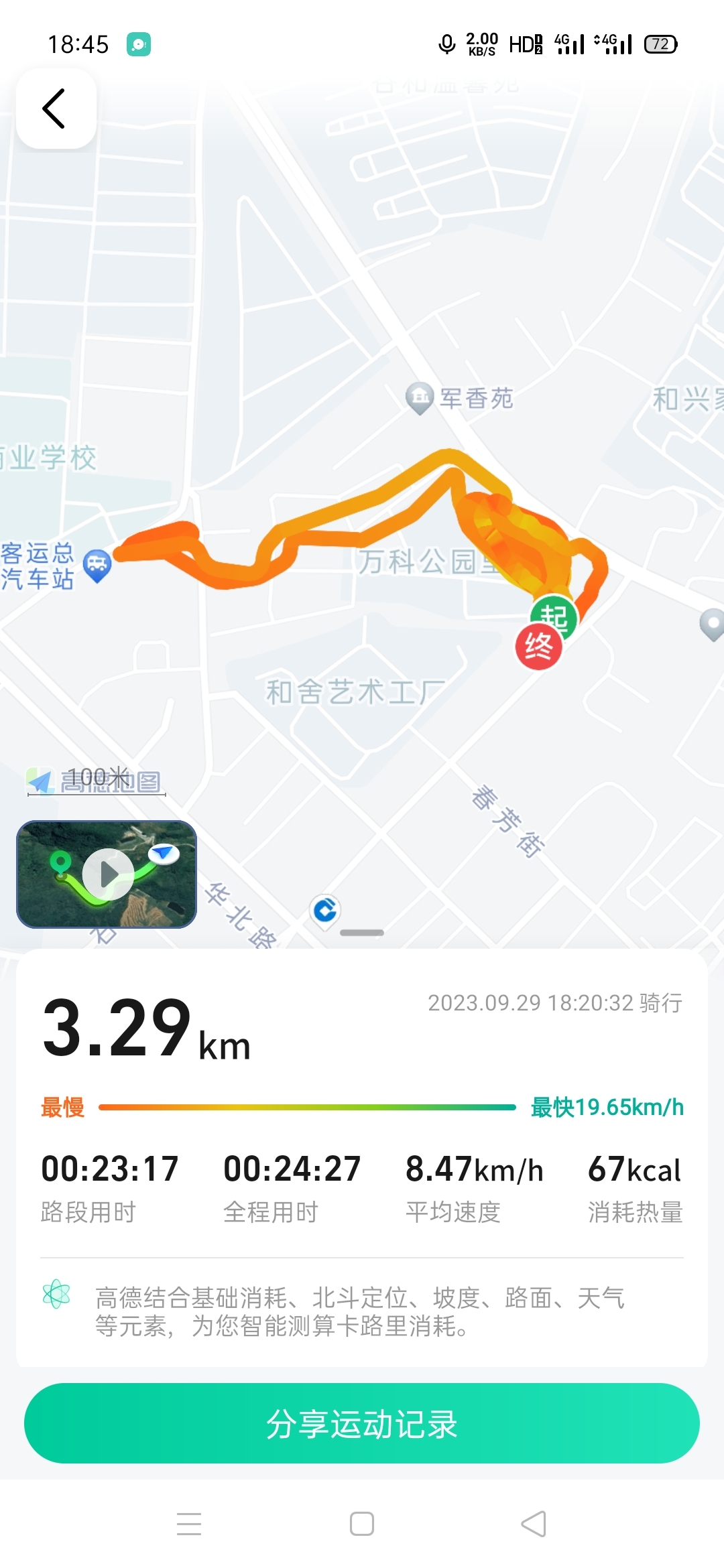Image resolution: width=724 pixels, height=1568 pixels.
Task: Tap the red 终 end marker
Action: (x=538, y=647)
